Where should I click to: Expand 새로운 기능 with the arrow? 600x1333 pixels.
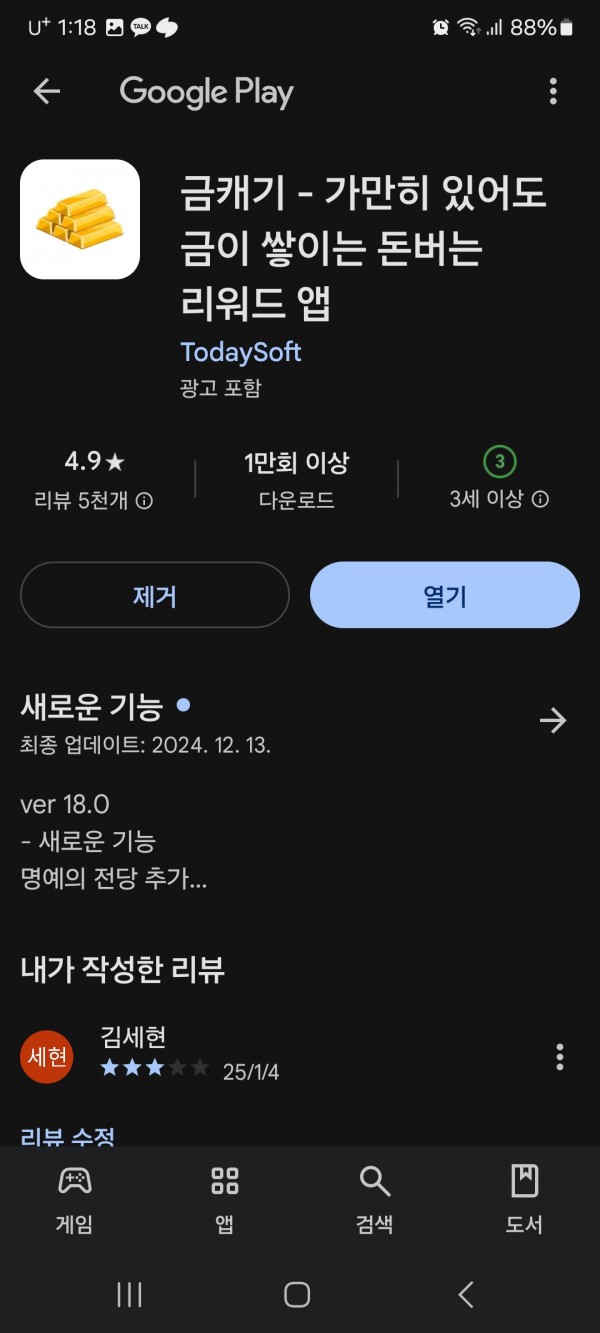(x=553, y=721)
